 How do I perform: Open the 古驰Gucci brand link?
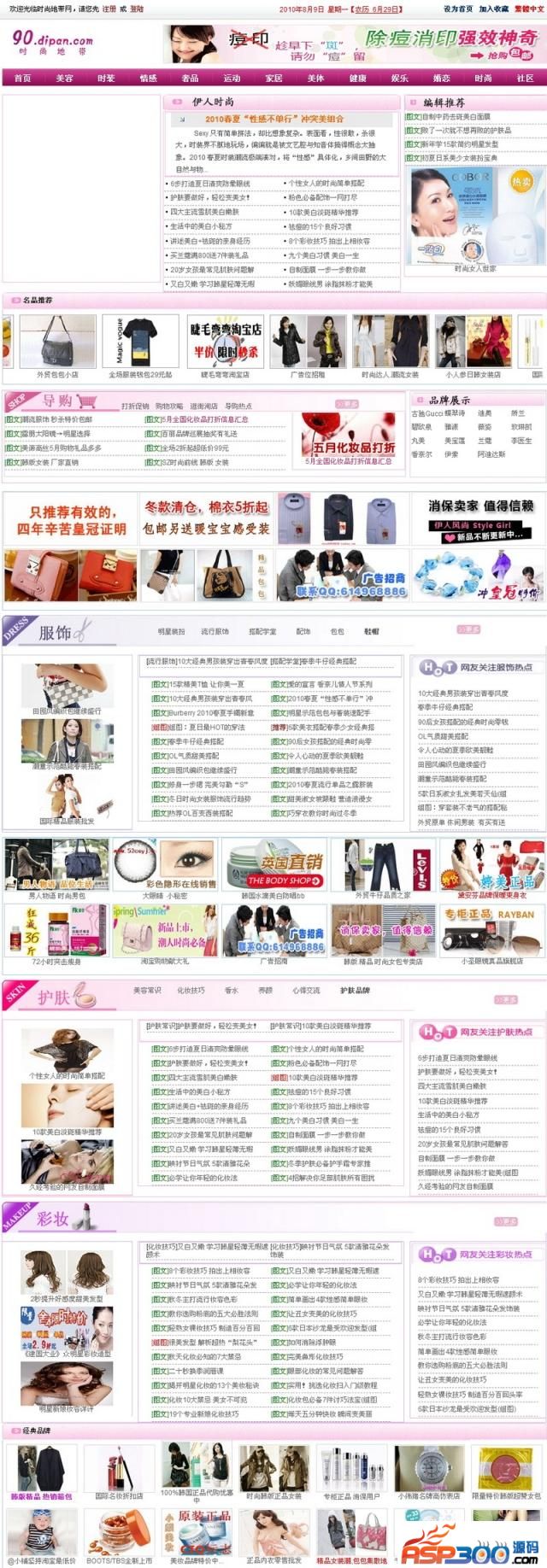point(426,413)
